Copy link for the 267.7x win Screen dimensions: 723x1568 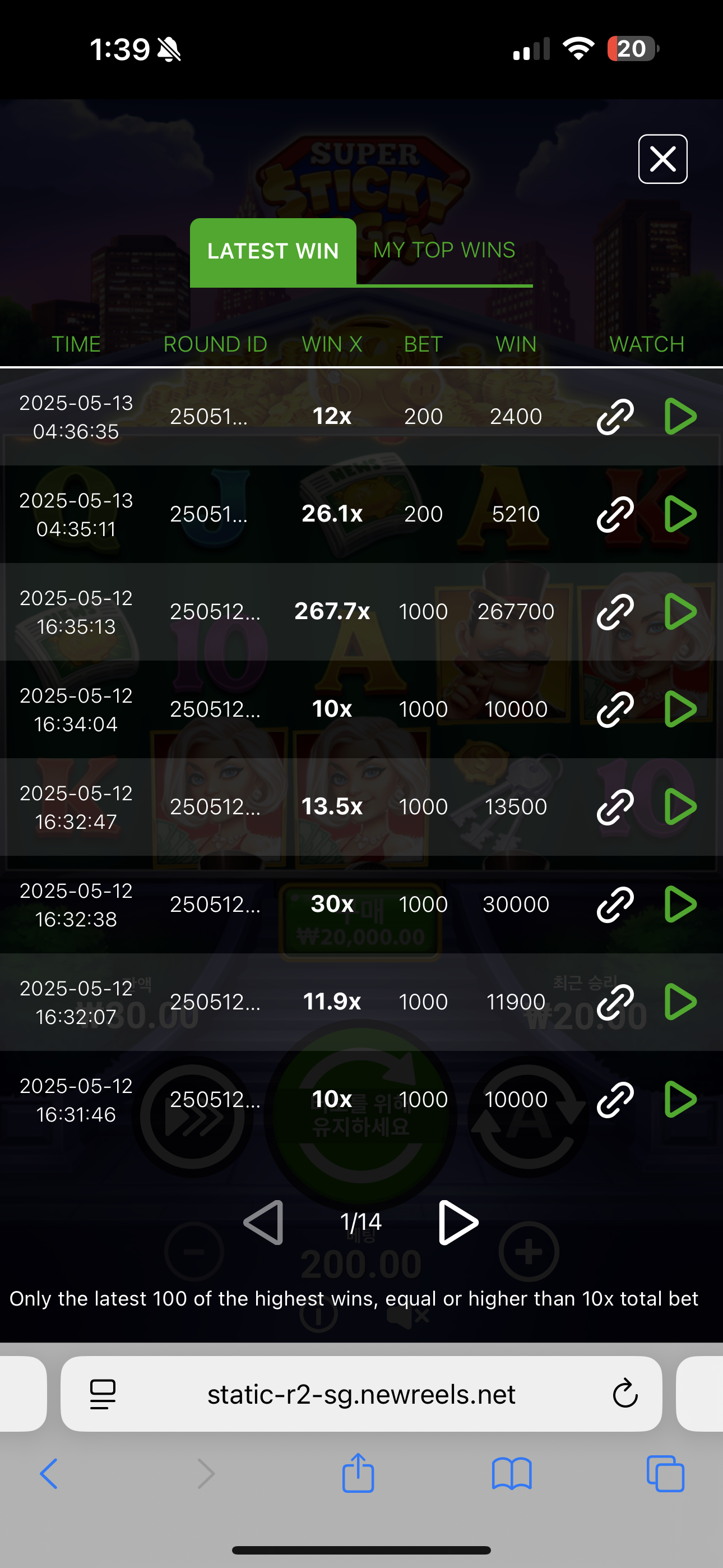(x=615, y=611)
